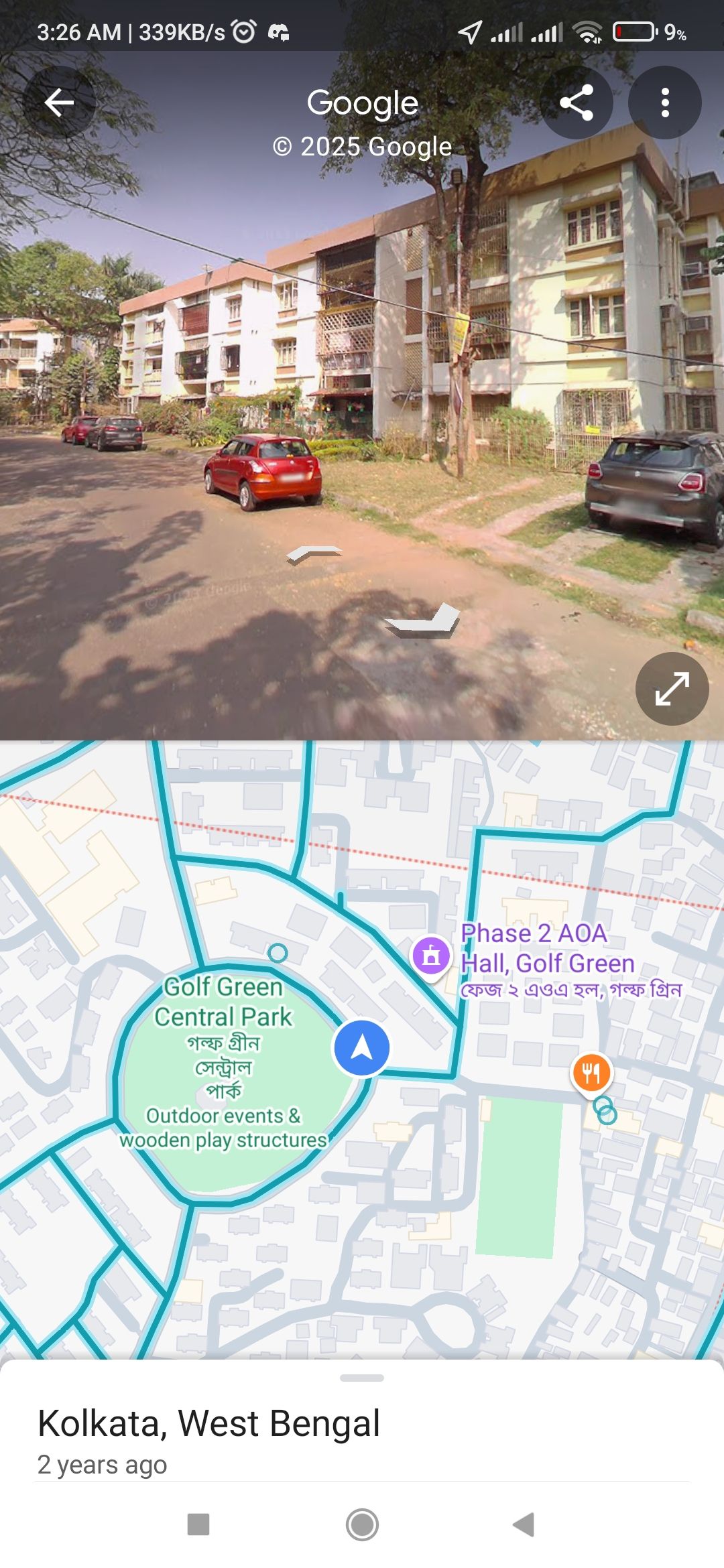
Task: Open the three-dot overflow menu
Action: (x=664, y=103)
